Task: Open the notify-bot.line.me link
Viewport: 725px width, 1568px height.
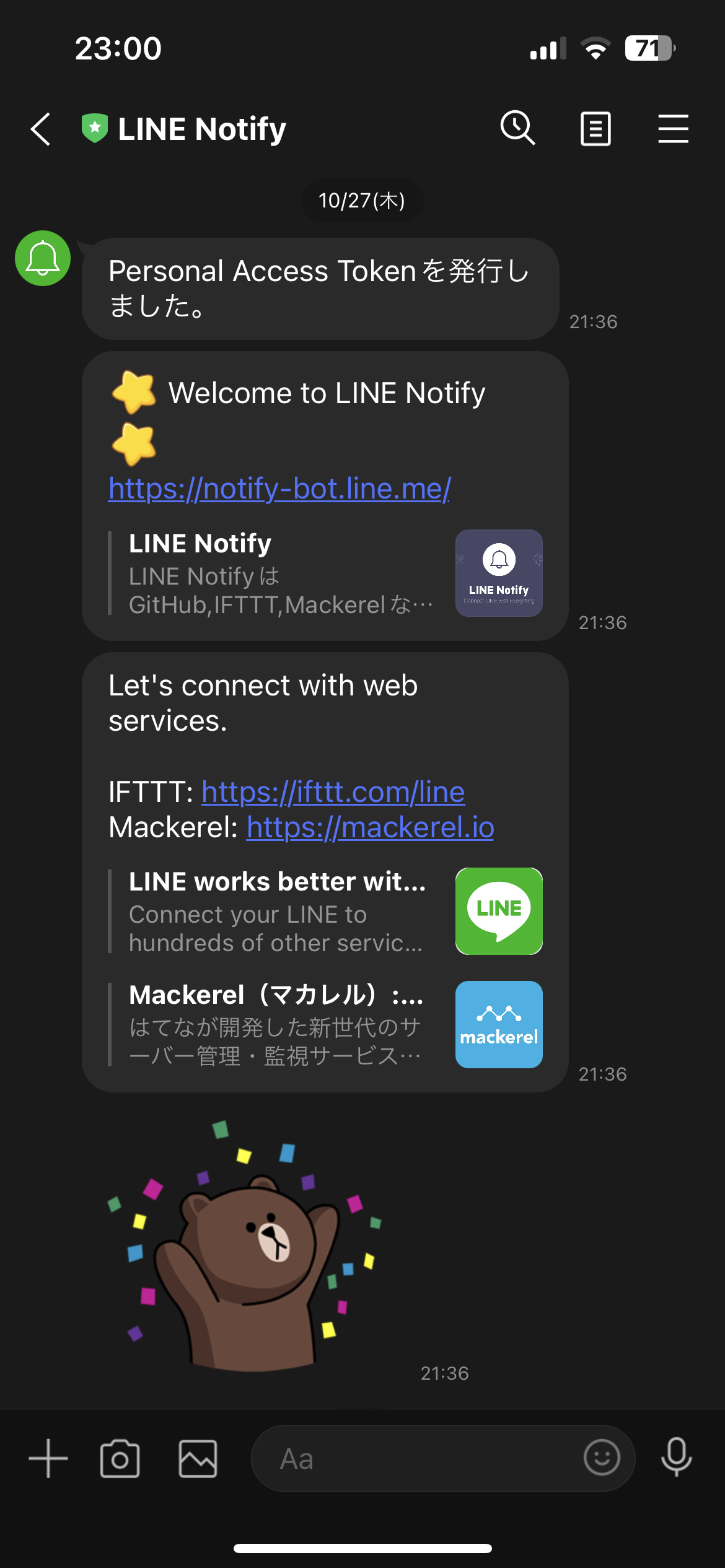Action: tap(279, 489)
